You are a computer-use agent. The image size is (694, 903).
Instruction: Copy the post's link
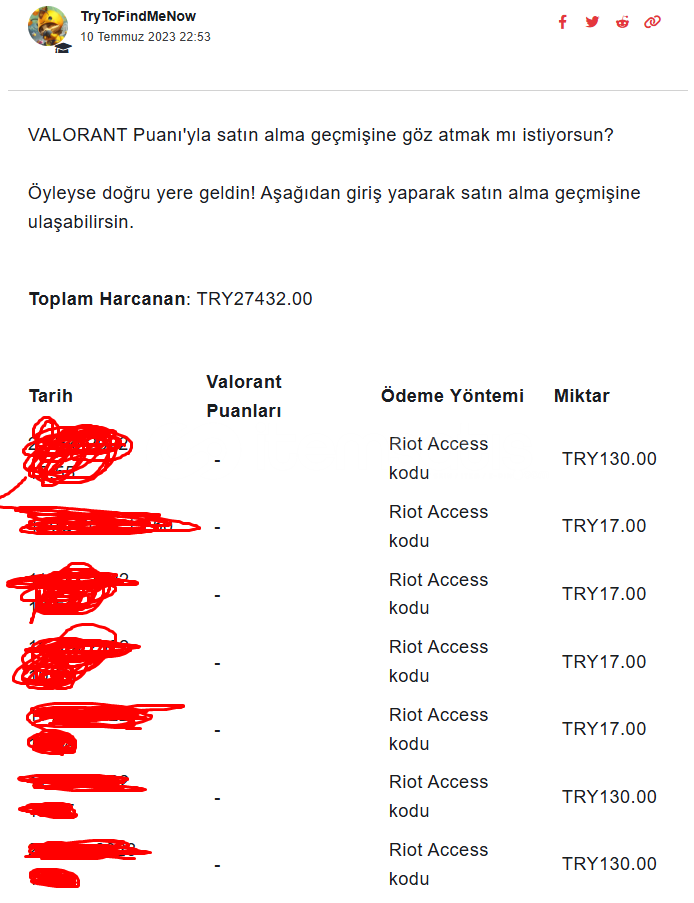coord(652,22)
